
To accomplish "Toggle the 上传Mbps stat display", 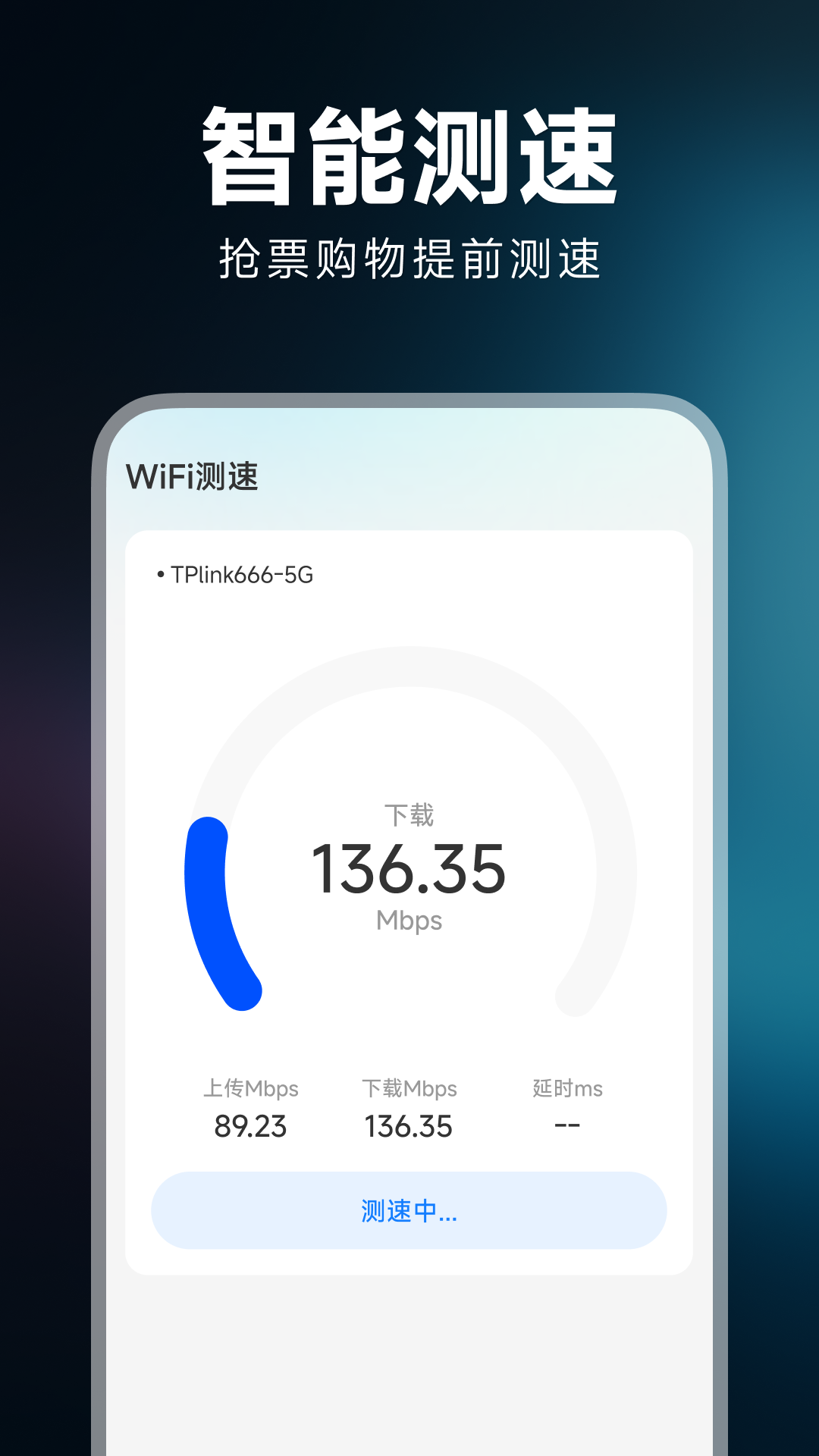I will (250, 1087).
